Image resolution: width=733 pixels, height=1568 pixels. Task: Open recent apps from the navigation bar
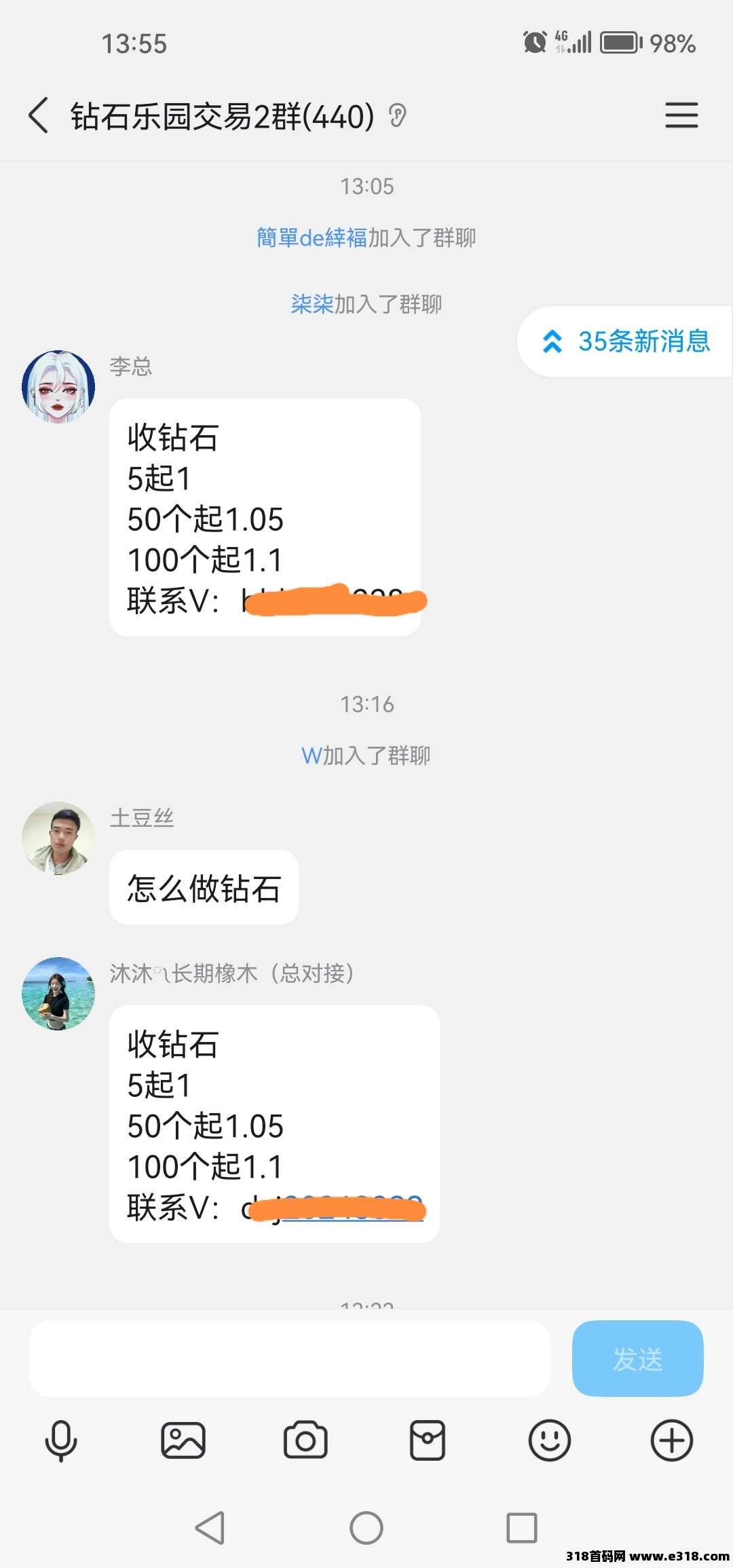522,1528
